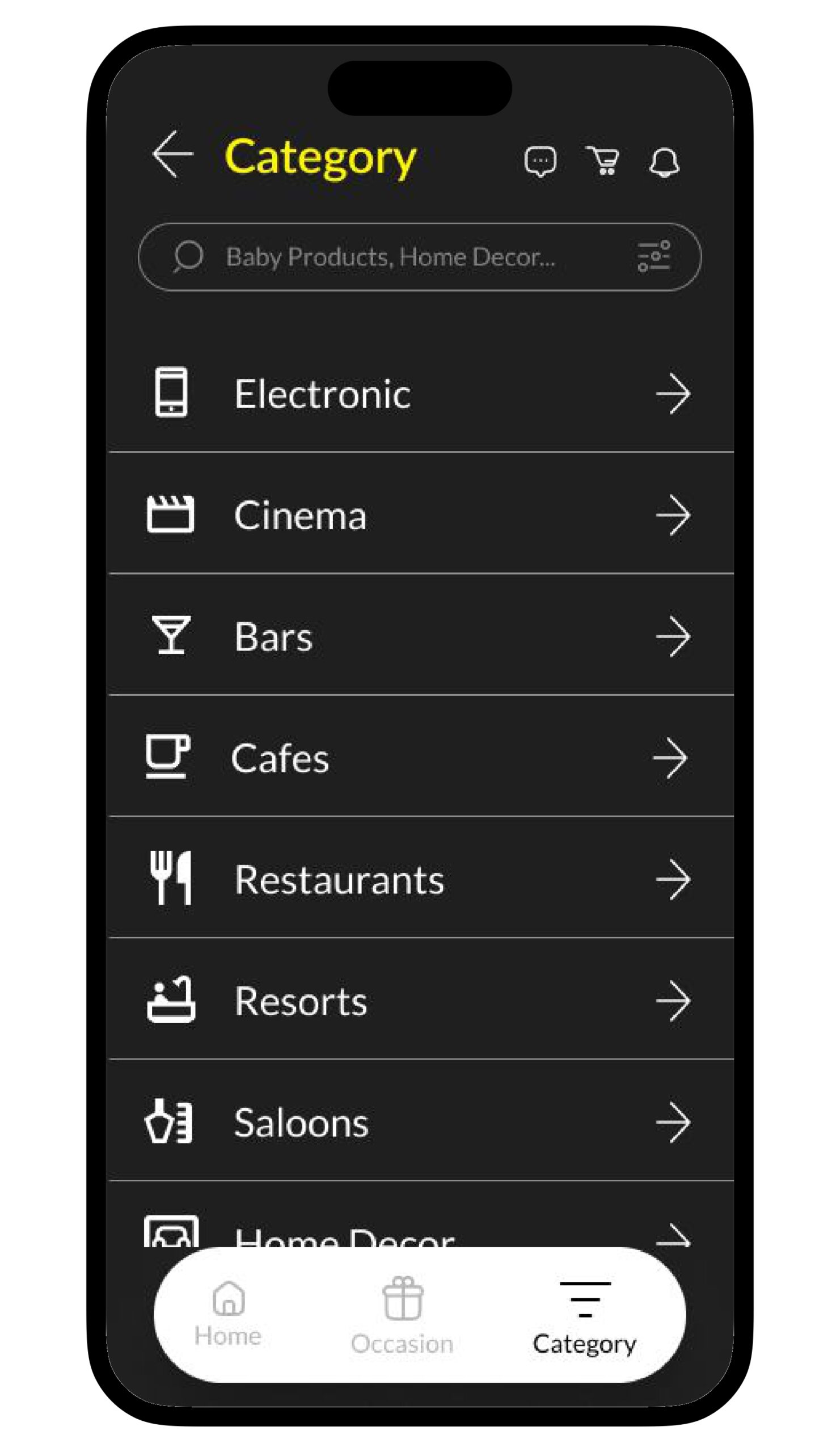Viewport: 840px width, 1452px height.
Task: Open the Electronic category
Action: pos(419,394)
